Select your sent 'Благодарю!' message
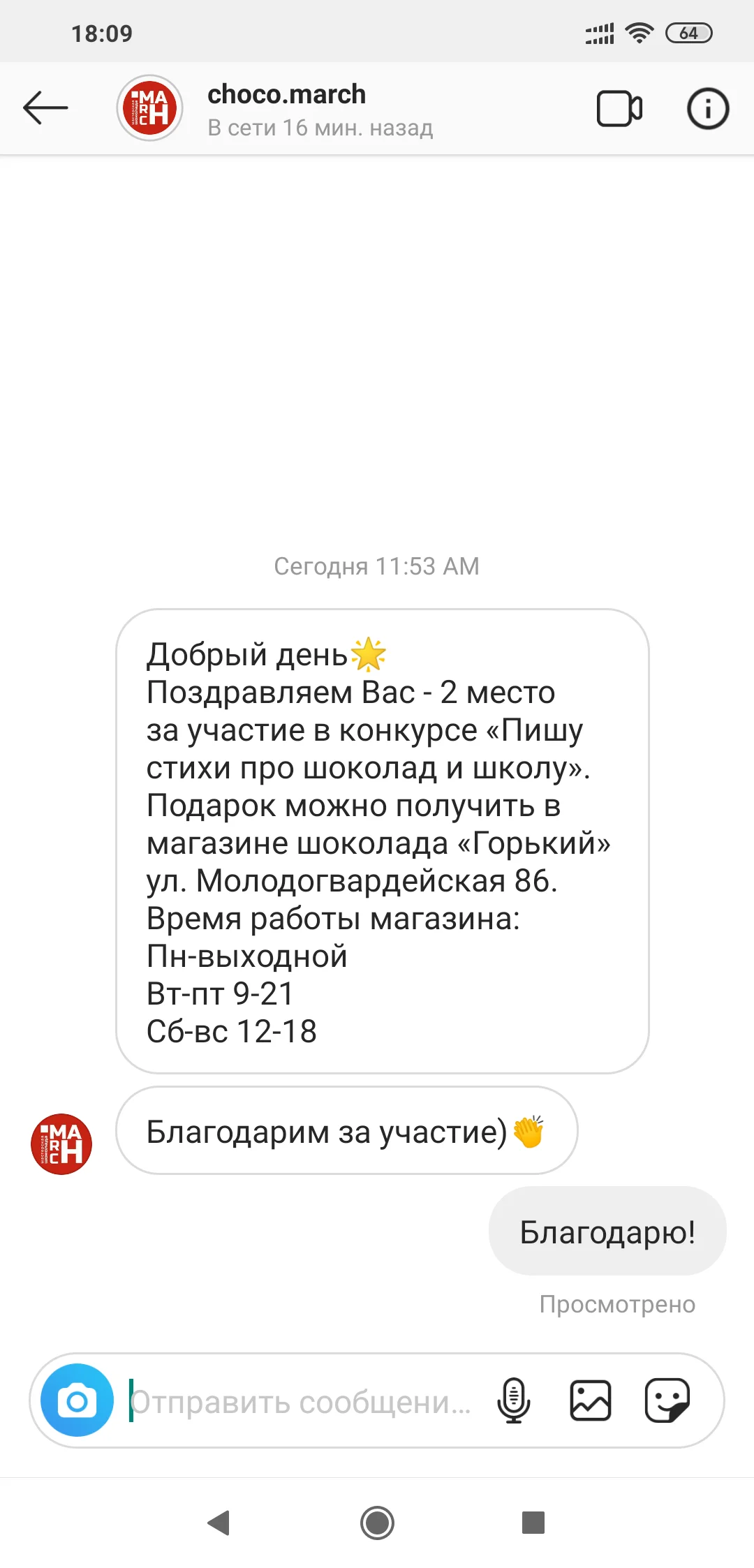The height and width of the screenshot is (1568, 754). [607, 1232]
